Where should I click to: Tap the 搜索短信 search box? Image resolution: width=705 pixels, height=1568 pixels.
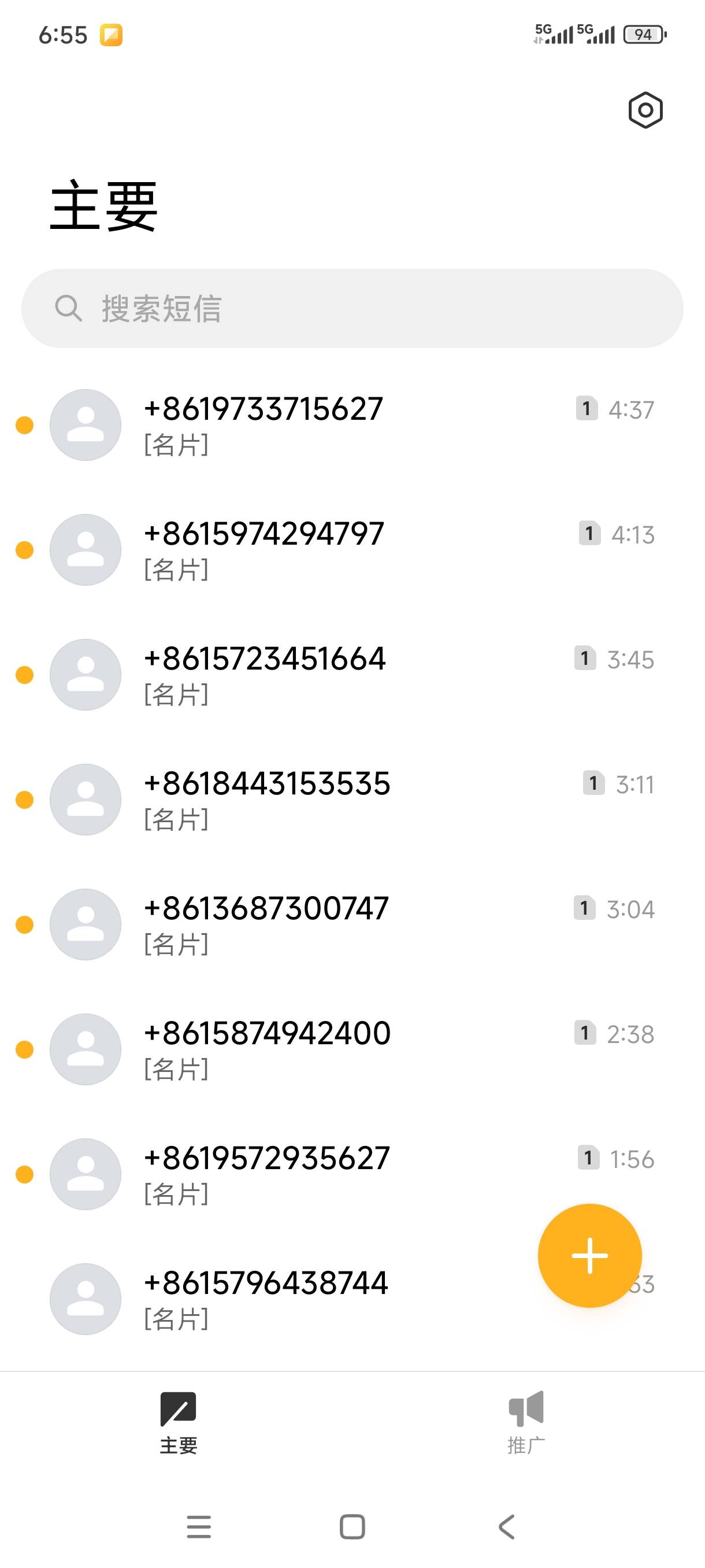pyautogui.click(x=352, y=308)
